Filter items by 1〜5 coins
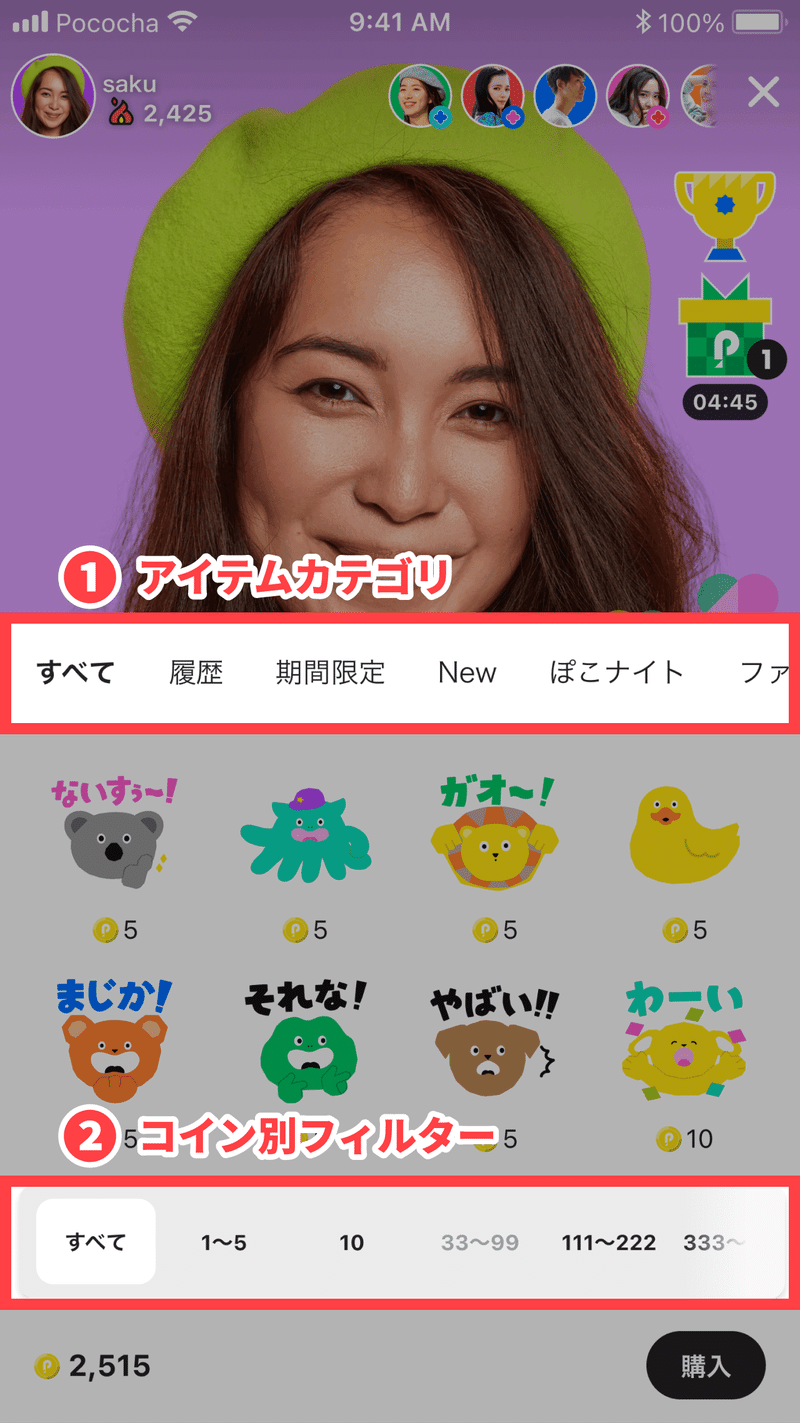The height and width of the screenshot is (1423, 800). (x=224, y=1243)
